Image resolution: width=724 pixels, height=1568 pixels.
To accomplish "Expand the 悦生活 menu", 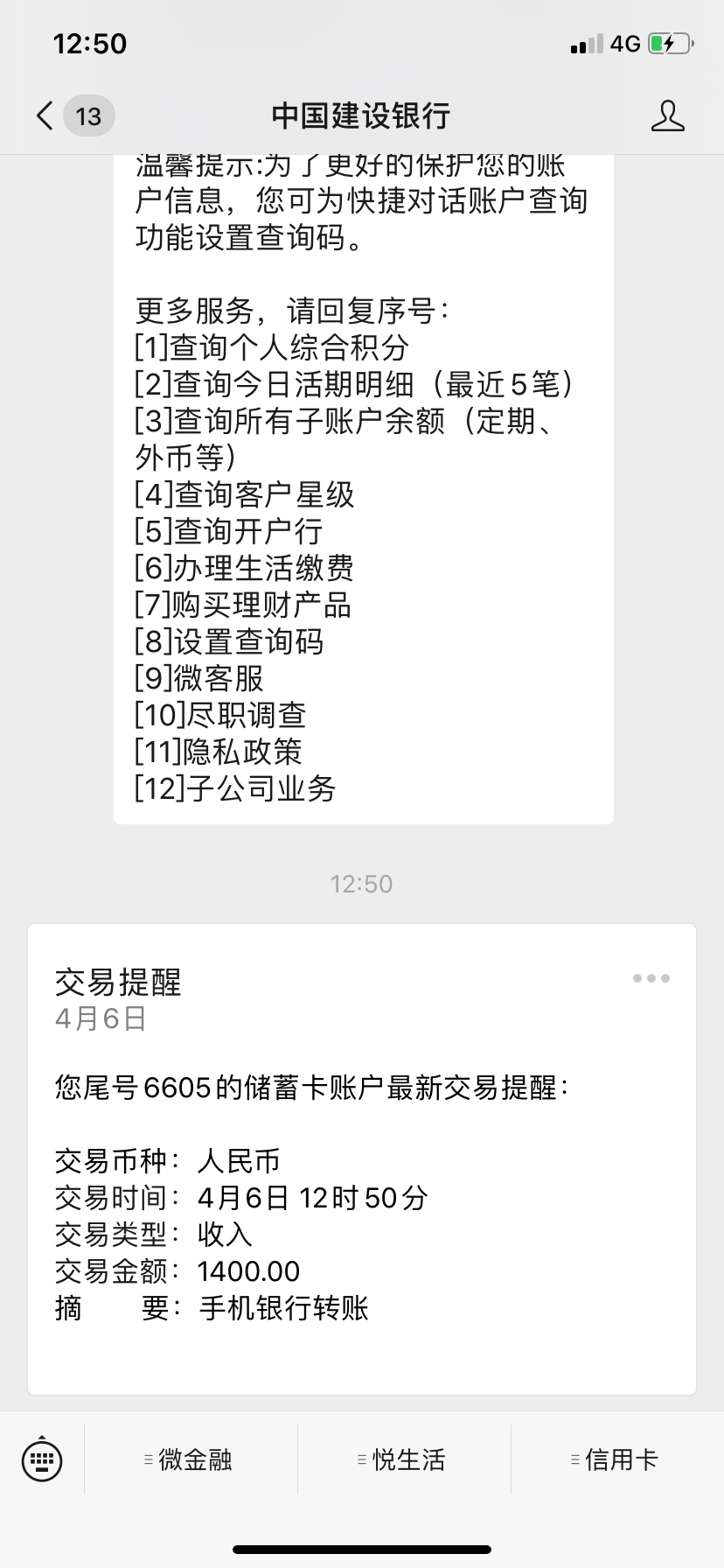I will 404,1459.
